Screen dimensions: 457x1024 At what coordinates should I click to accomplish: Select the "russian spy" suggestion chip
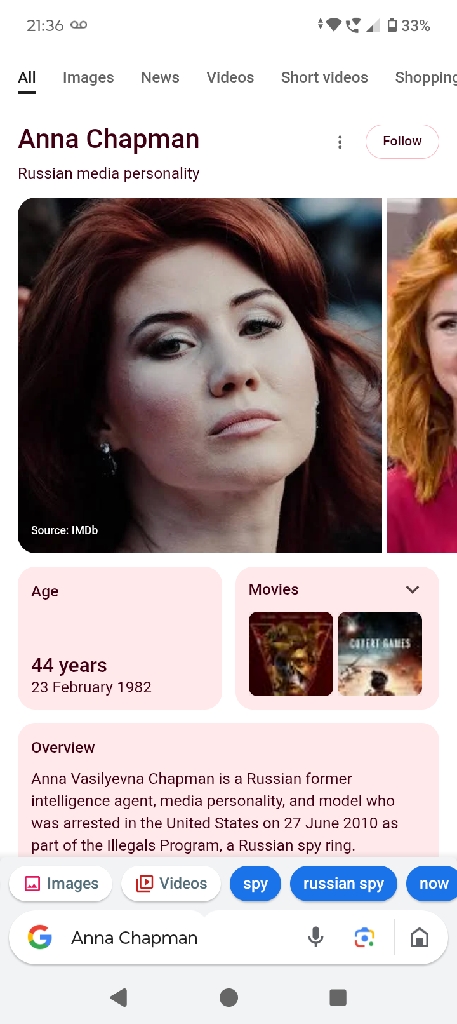pos(343,884)
